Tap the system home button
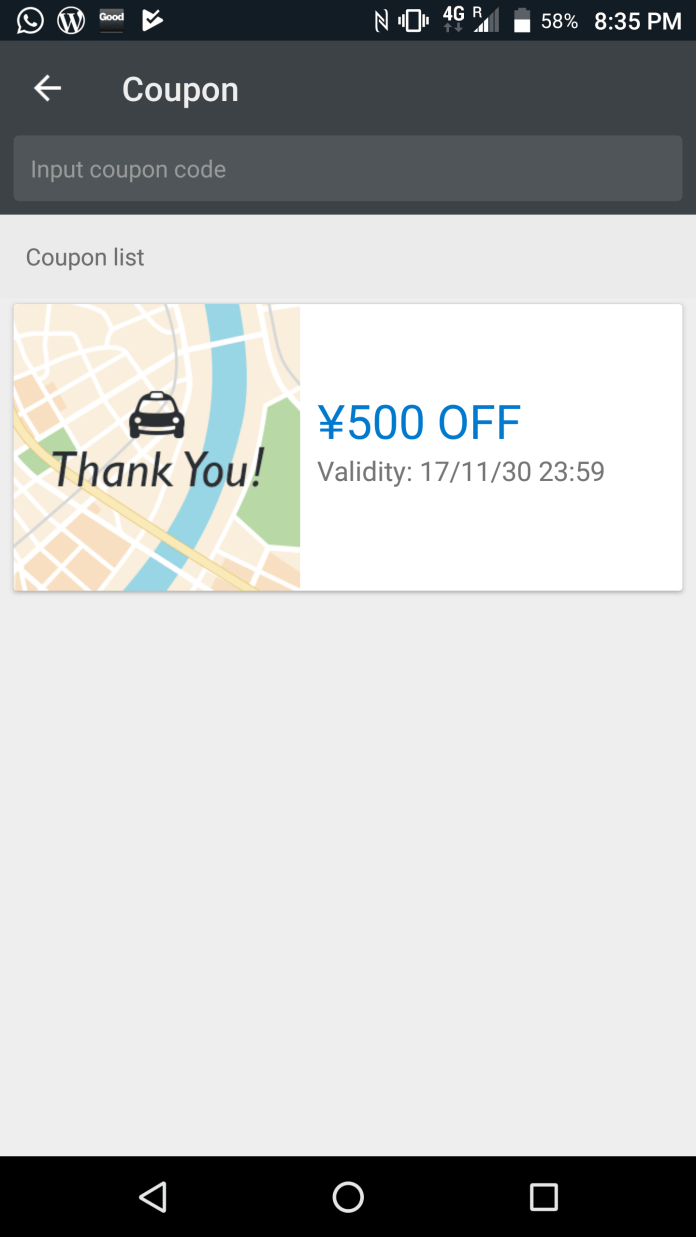This screenshot has height=1237, width=696. pyautogui.click(x=348, y=1197)
